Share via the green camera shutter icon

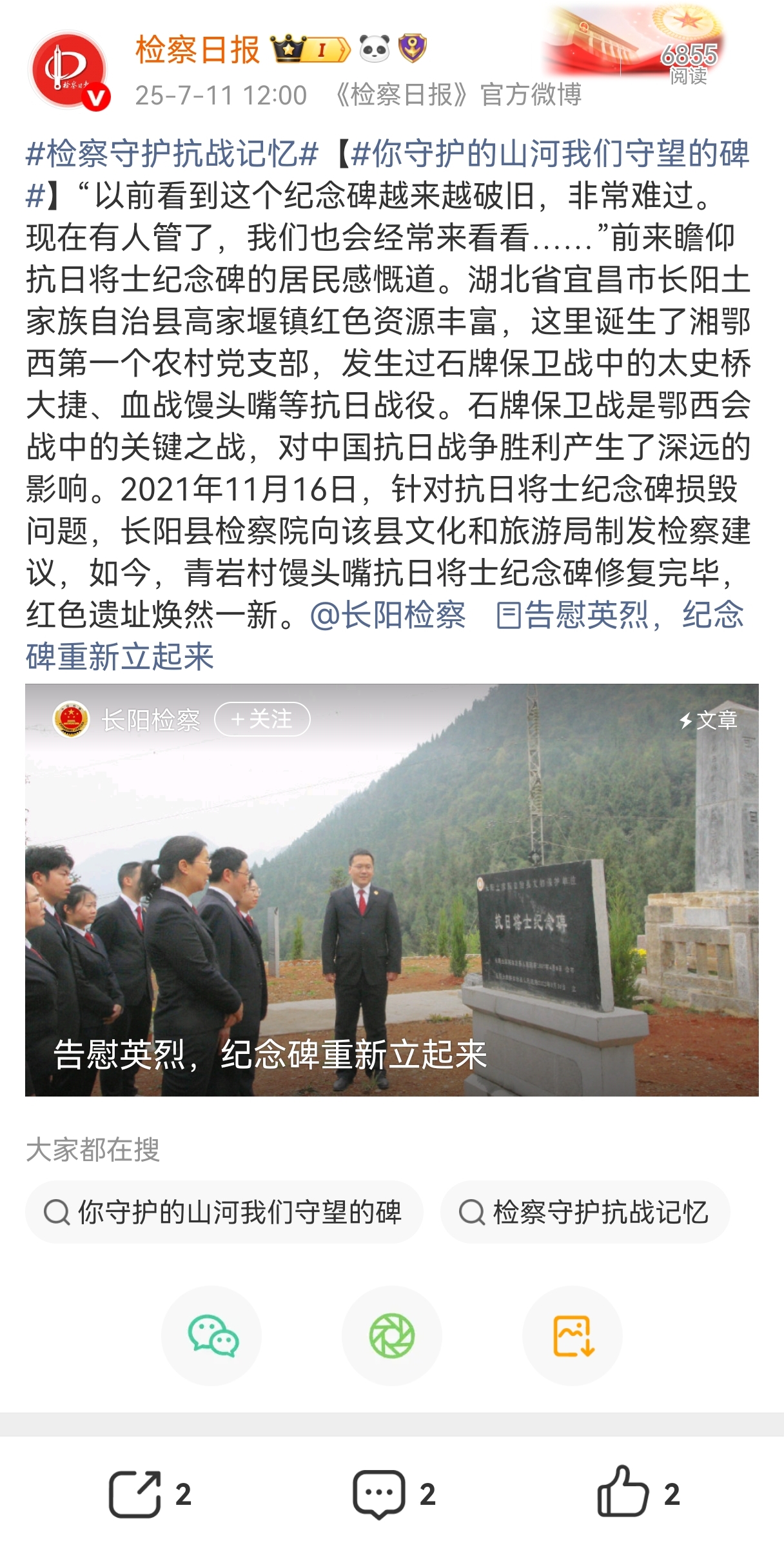click(x=391, y=1336)
